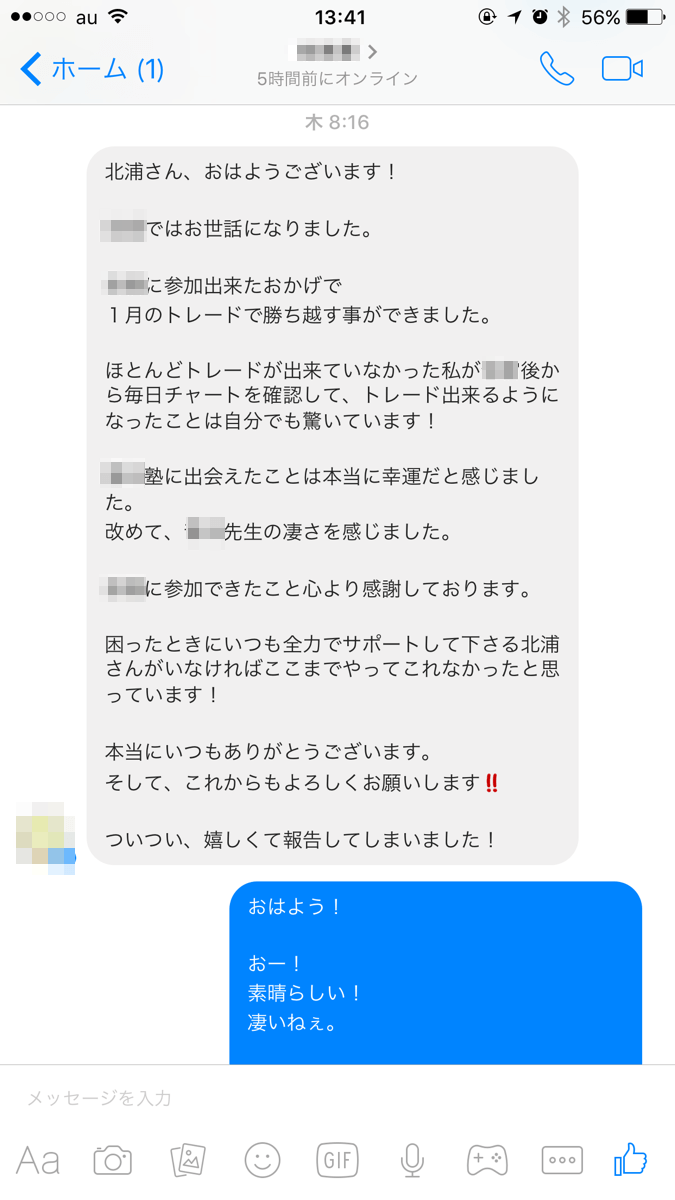
Task: Tap the メッセージを入力 field
Action: 337,1098
